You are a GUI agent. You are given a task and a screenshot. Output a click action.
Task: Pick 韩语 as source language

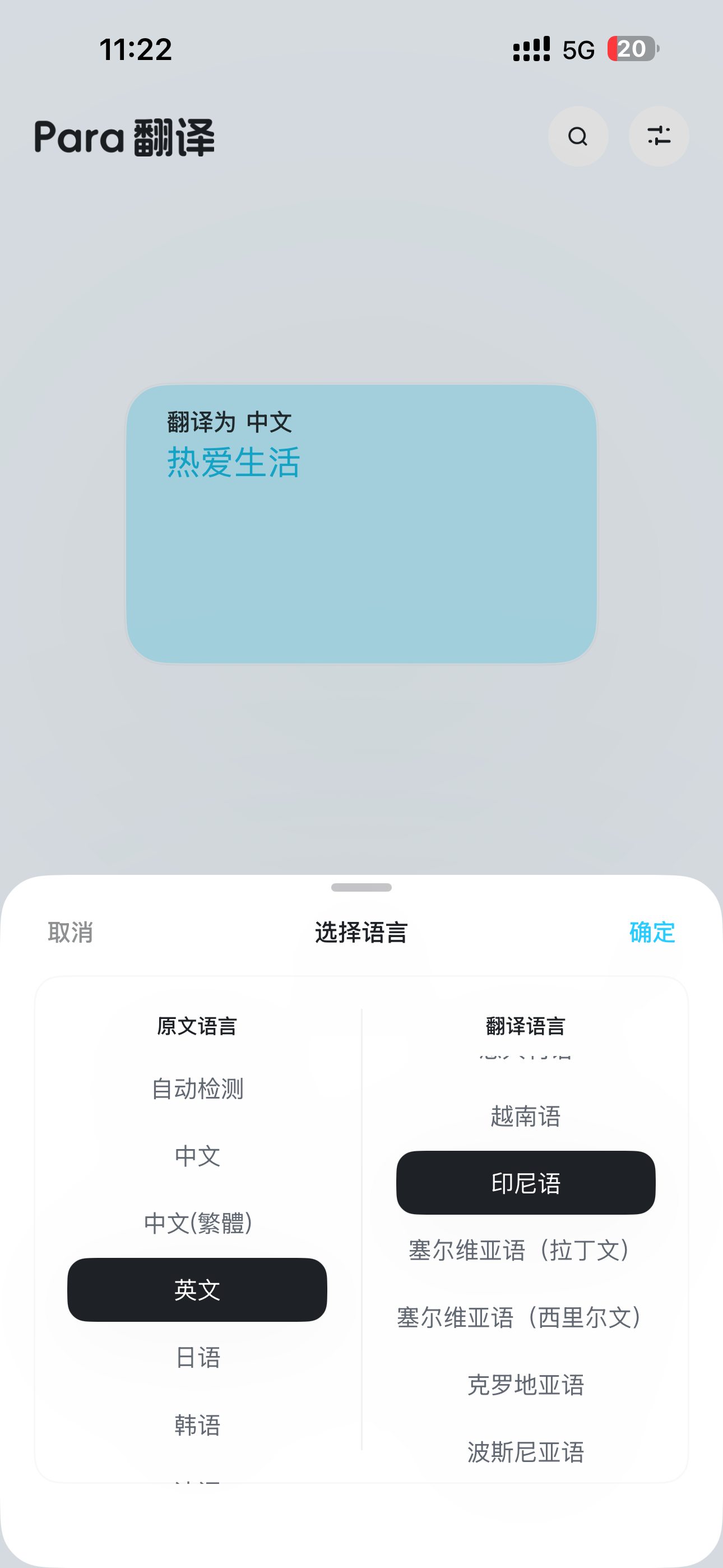point(197,1425)
